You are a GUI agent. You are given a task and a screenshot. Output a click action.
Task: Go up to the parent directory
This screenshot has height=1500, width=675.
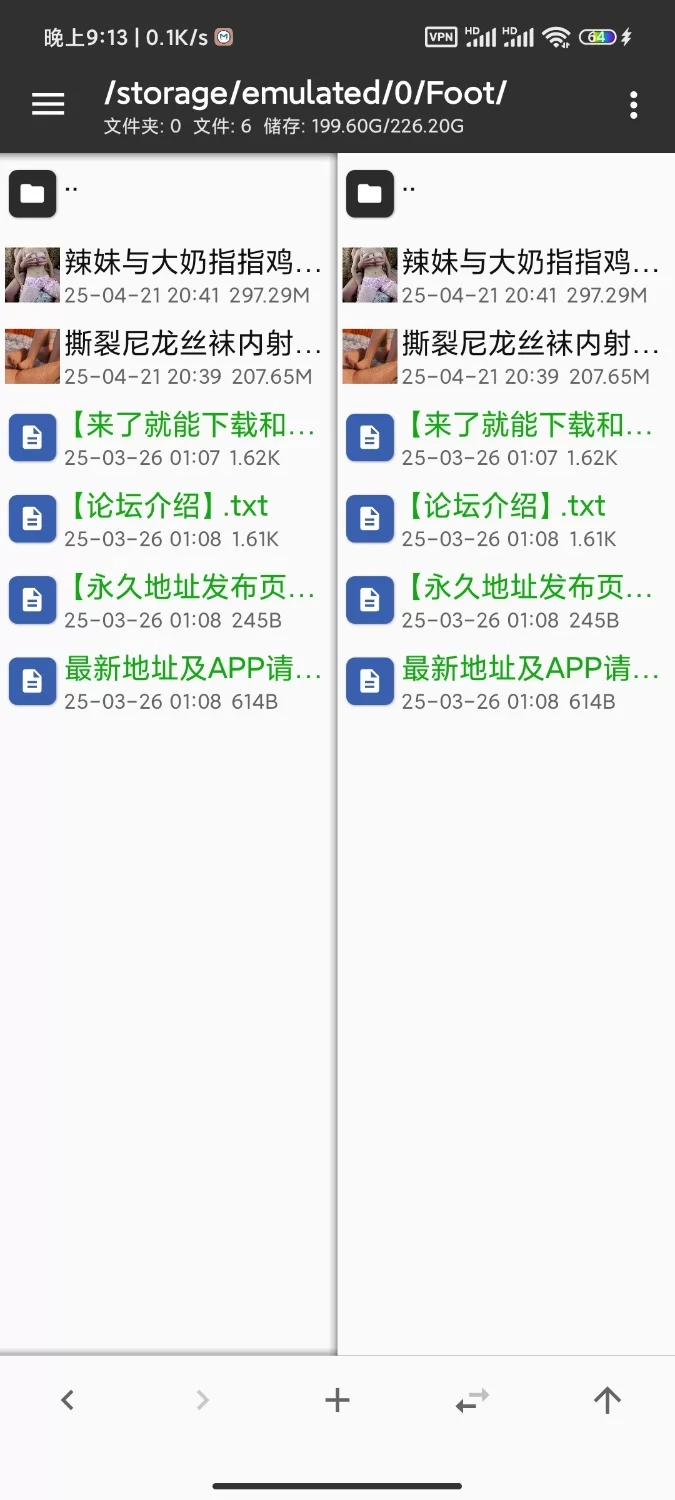[x=607, y=1400]
